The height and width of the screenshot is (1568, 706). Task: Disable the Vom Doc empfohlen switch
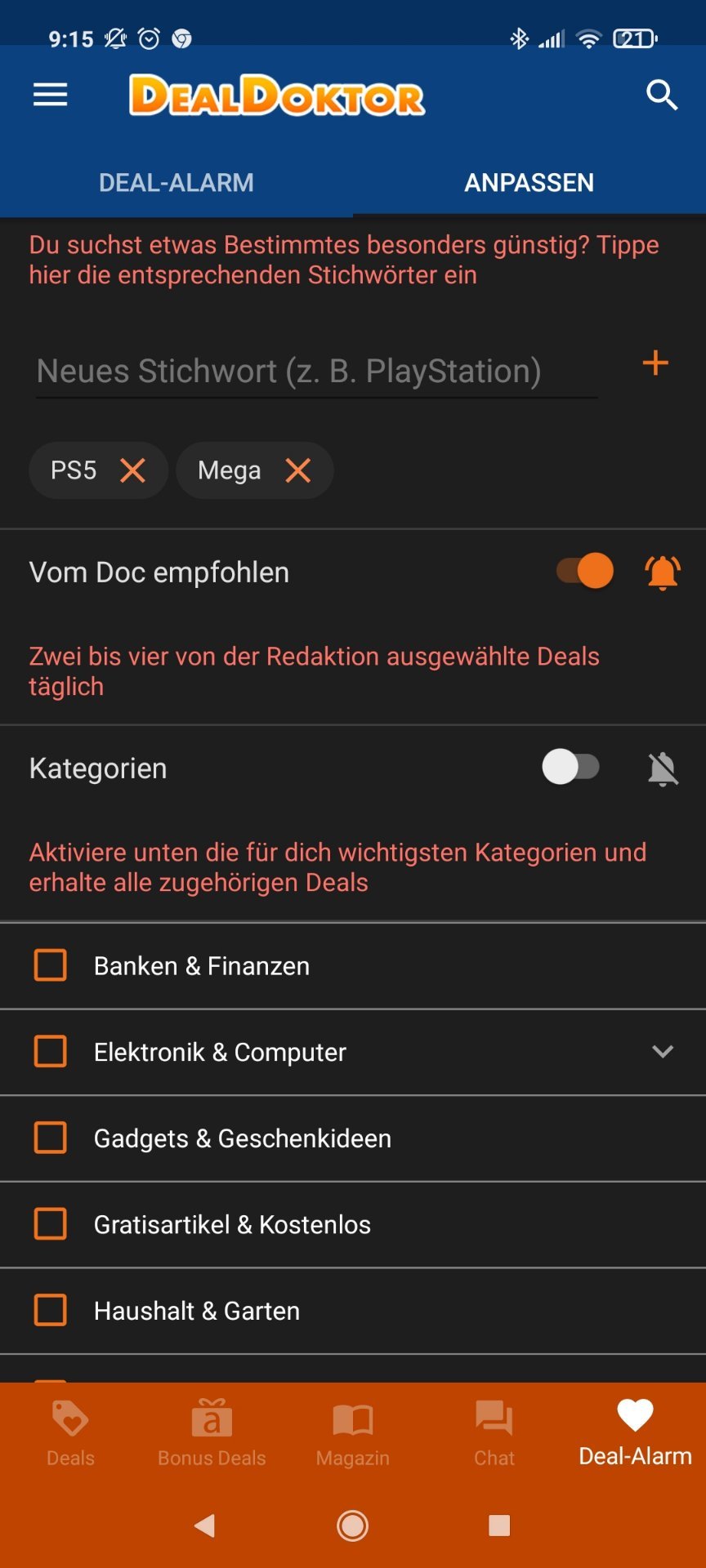pos(585,571)
